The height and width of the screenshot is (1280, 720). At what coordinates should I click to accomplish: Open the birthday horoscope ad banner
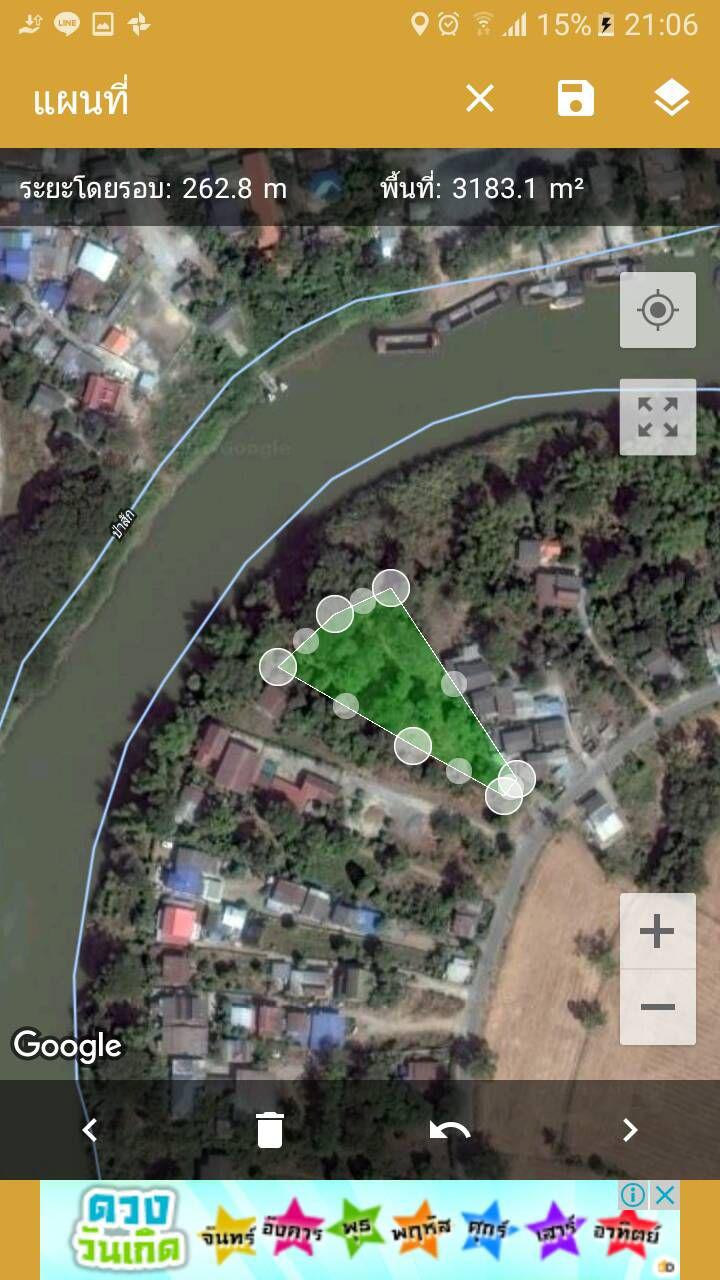(x=360, y=1230)
